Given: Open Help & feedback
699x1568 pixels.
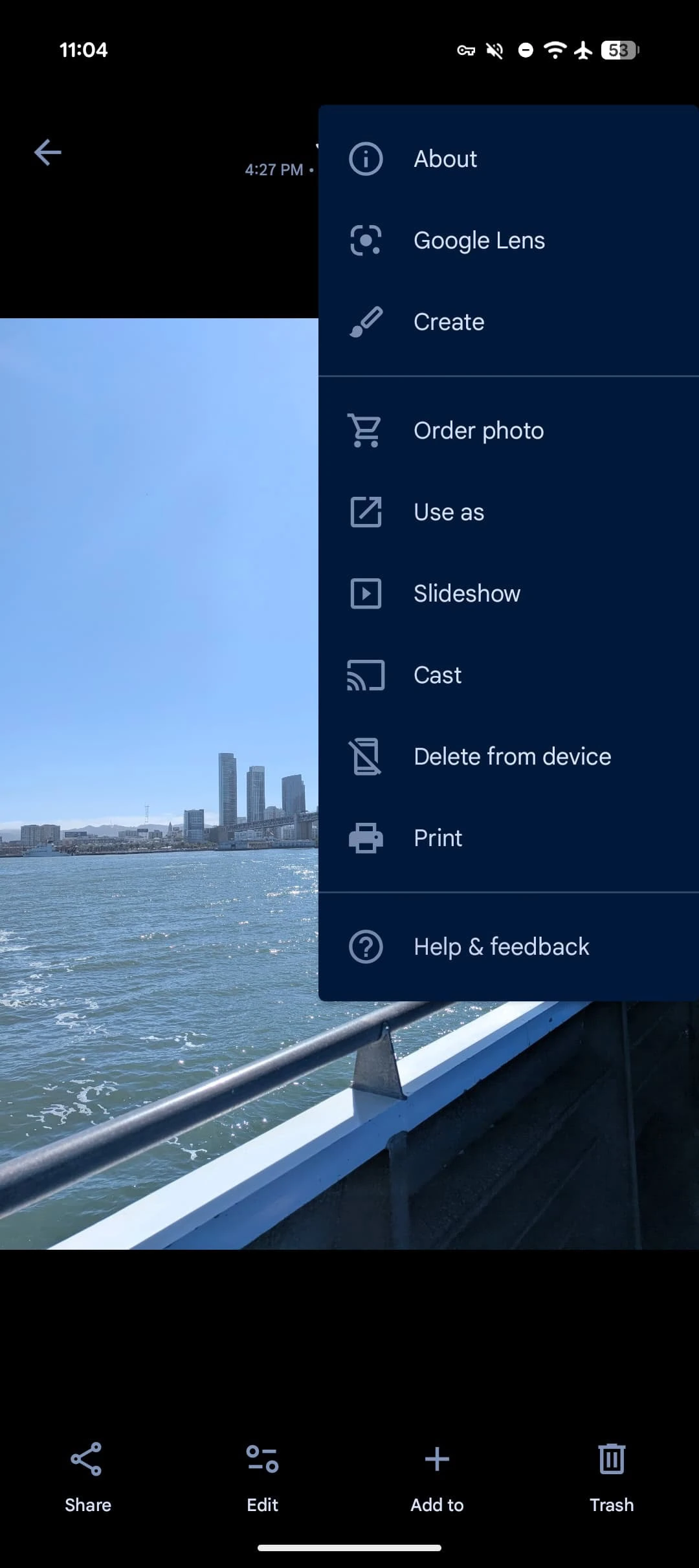Looking at the screenshot, I should pyautogui.click(x=501, y=947).
